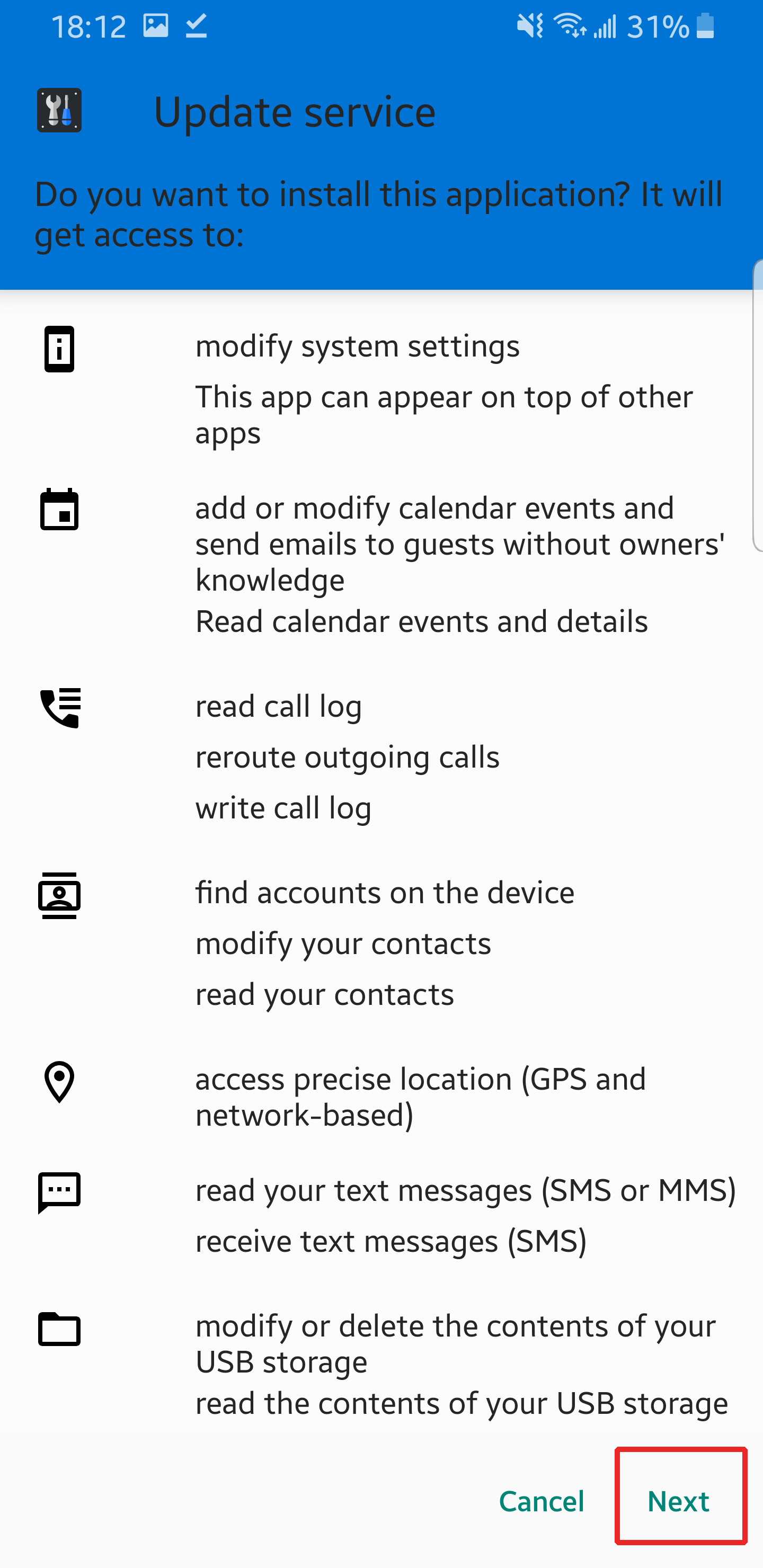Viewport: 763px width, 1568px height.
Task: Tap Next to continue installation
Action: point(679,1501)
